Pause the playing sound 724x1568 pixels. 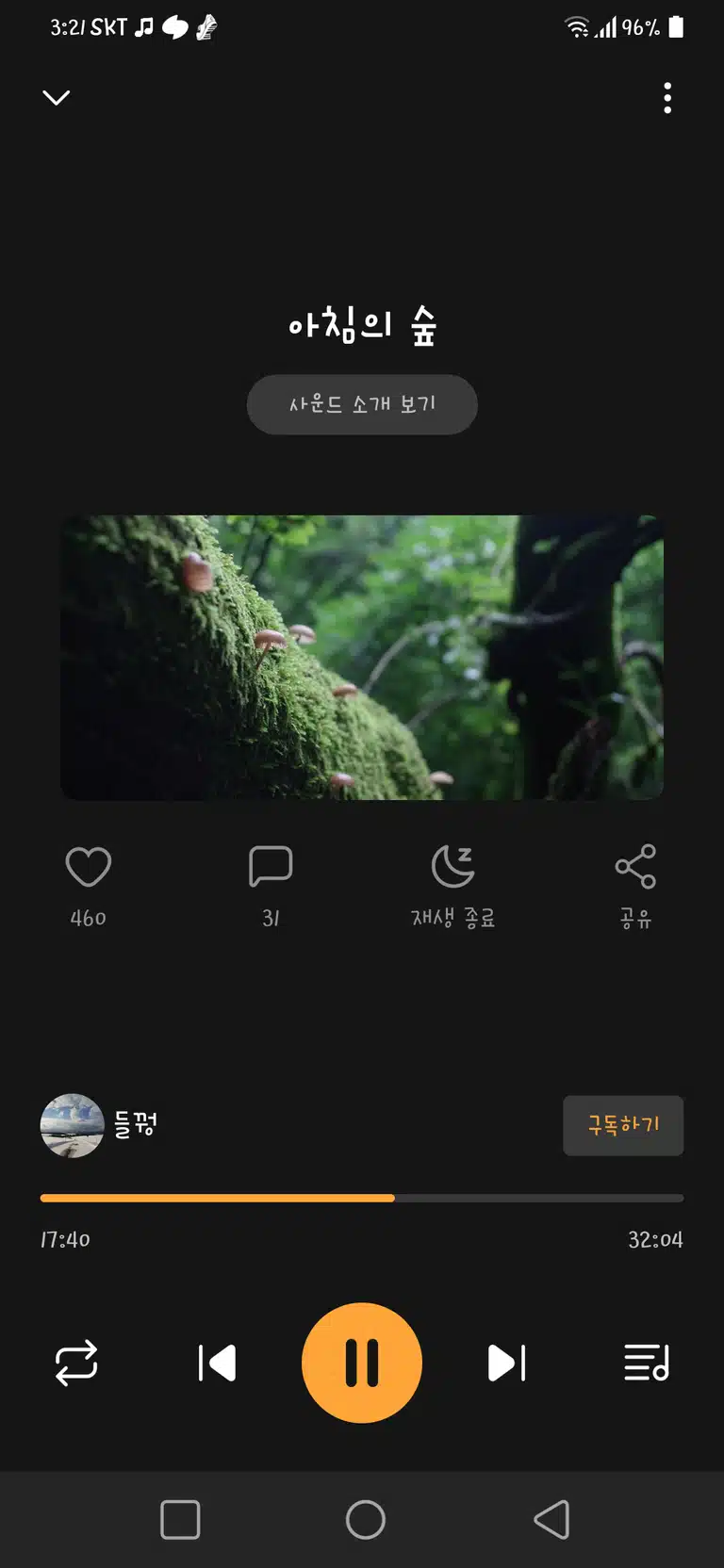pyautogui.click(x=362, y=1363)
